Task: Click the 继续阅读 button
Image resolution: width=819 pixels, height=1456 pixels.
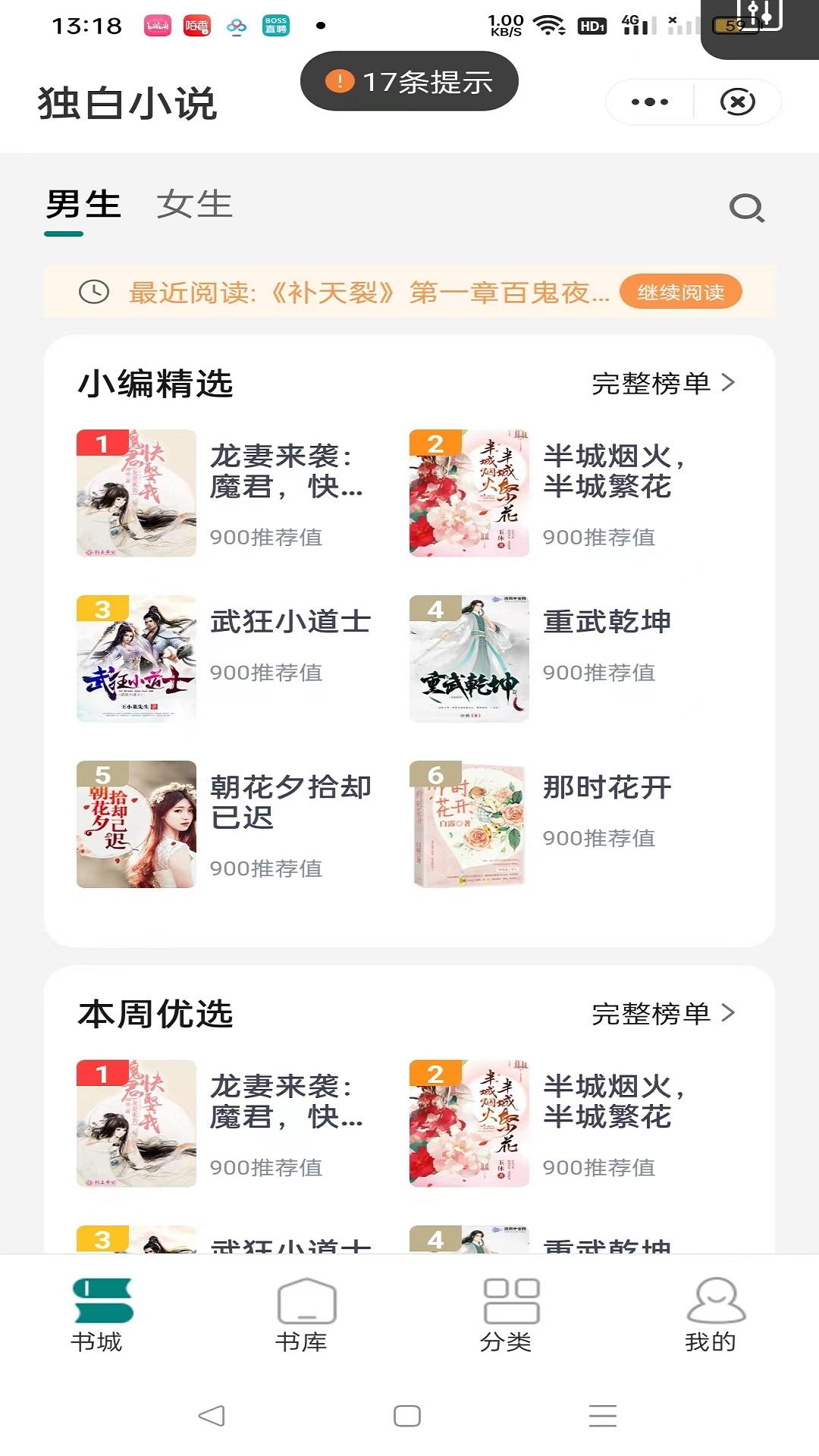Action: click(x=681, y=291)
